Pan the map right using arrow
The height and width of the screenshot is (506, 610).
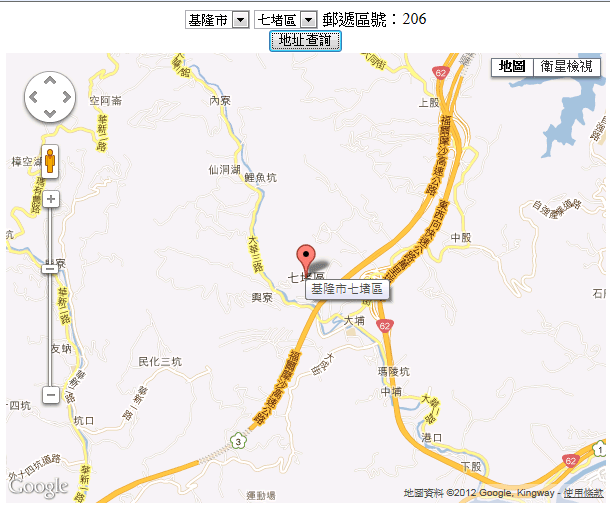click(x=66, y=98)
